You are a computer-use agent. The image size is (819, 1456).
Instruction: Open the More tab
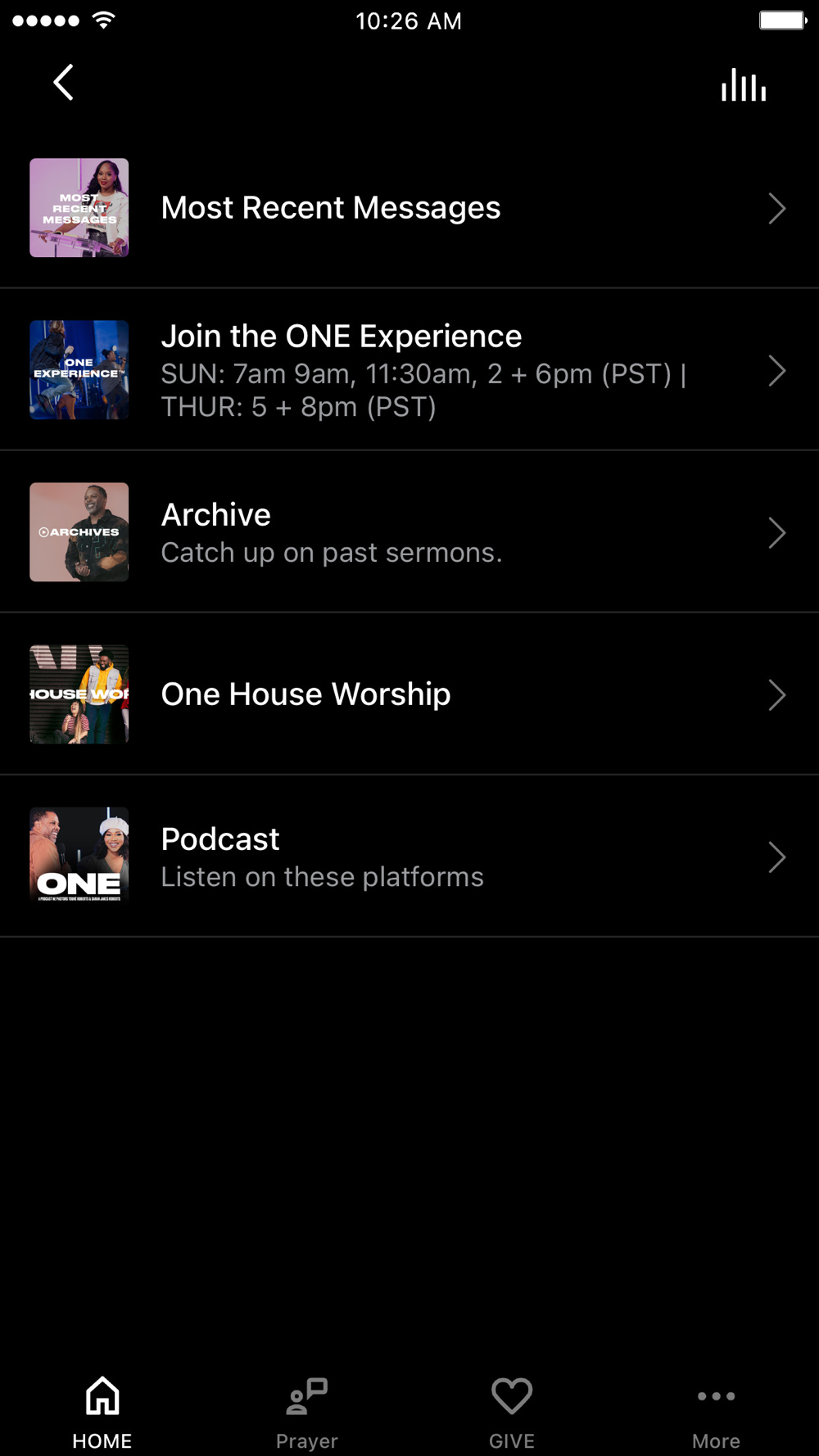[x=717, y=1413]
